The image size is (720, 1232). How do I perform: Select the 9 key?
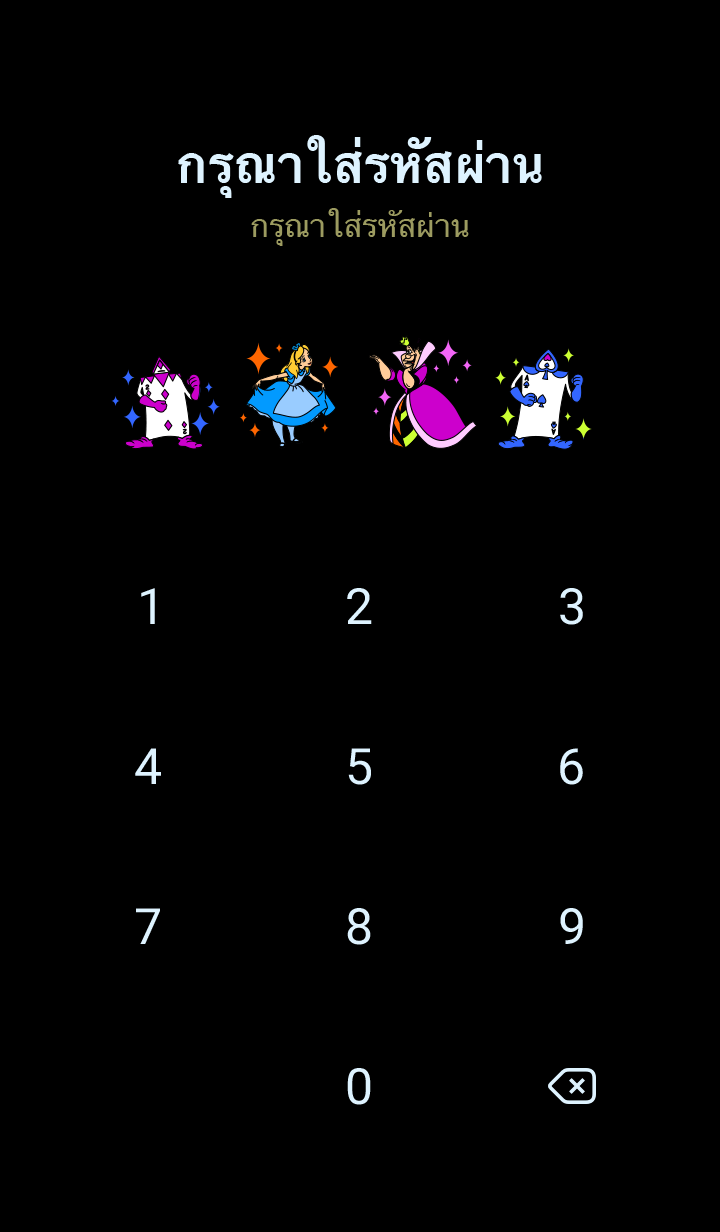click(571, 927)
